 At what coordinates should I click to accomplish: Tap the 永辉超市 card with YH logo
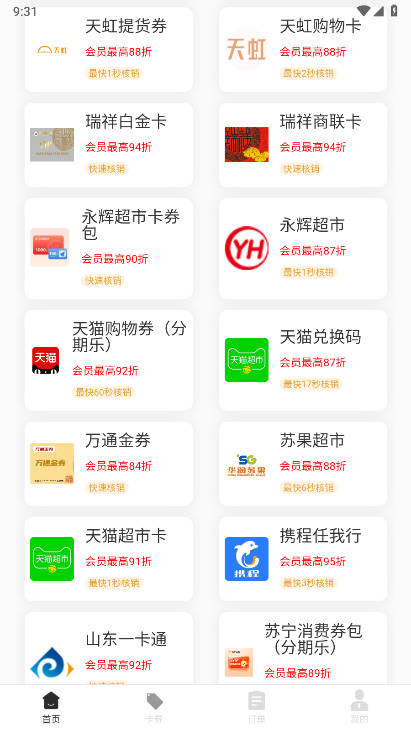pos(303,249)
